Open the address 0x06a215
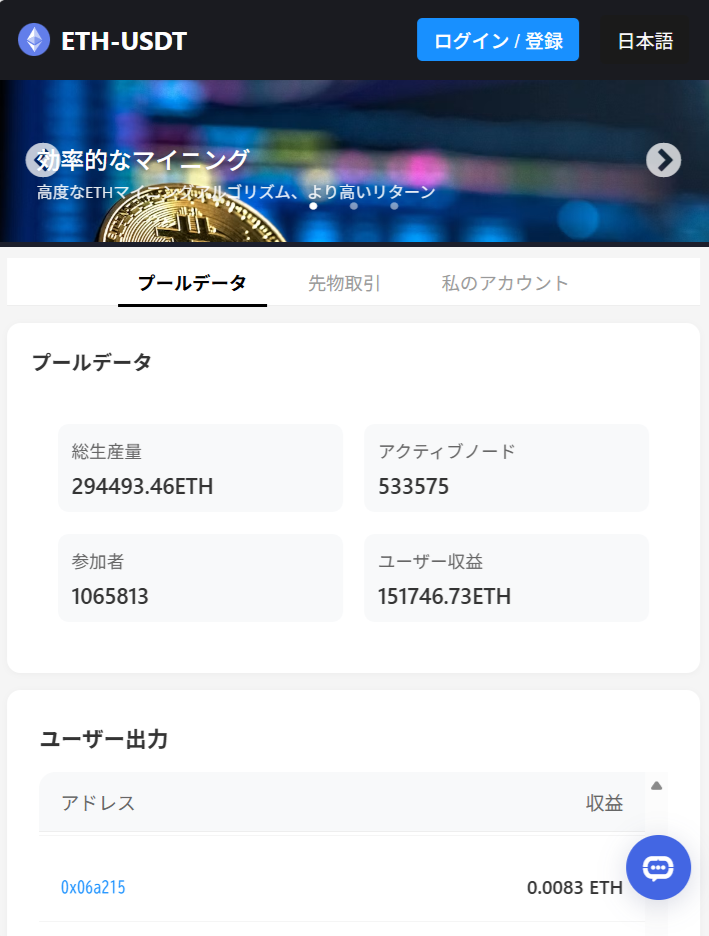 point(93,887)
